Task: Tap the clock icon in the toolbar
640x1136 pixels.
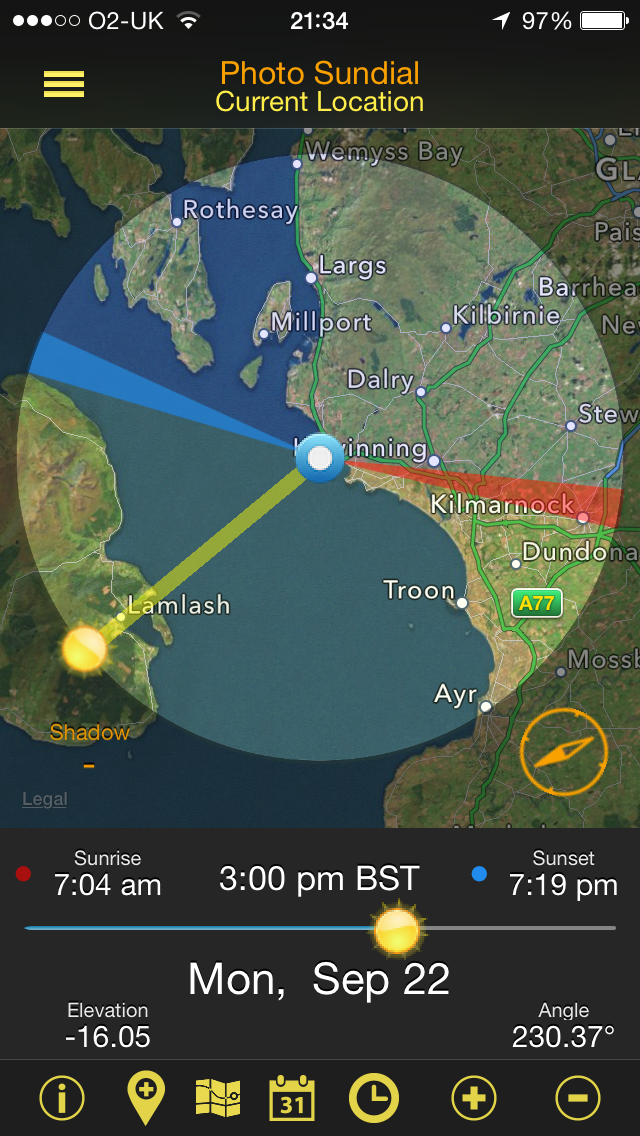Action: click(x=373, y=1098)
